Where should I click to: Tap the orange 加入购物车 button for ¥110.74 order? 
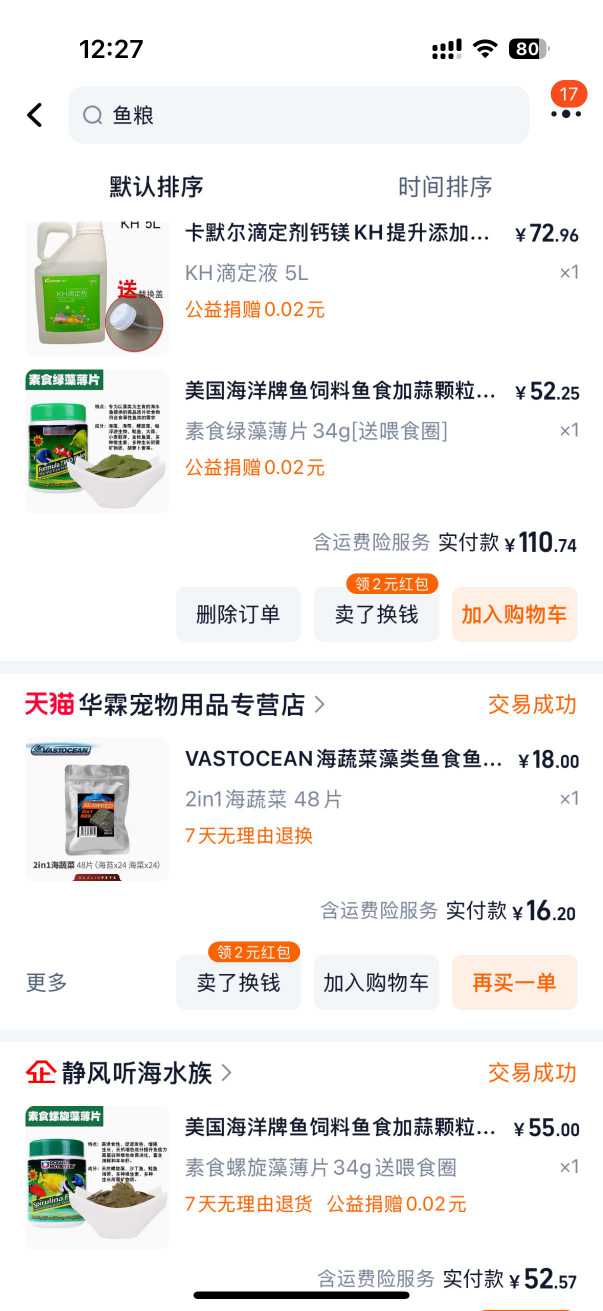(x=514, y=614)
